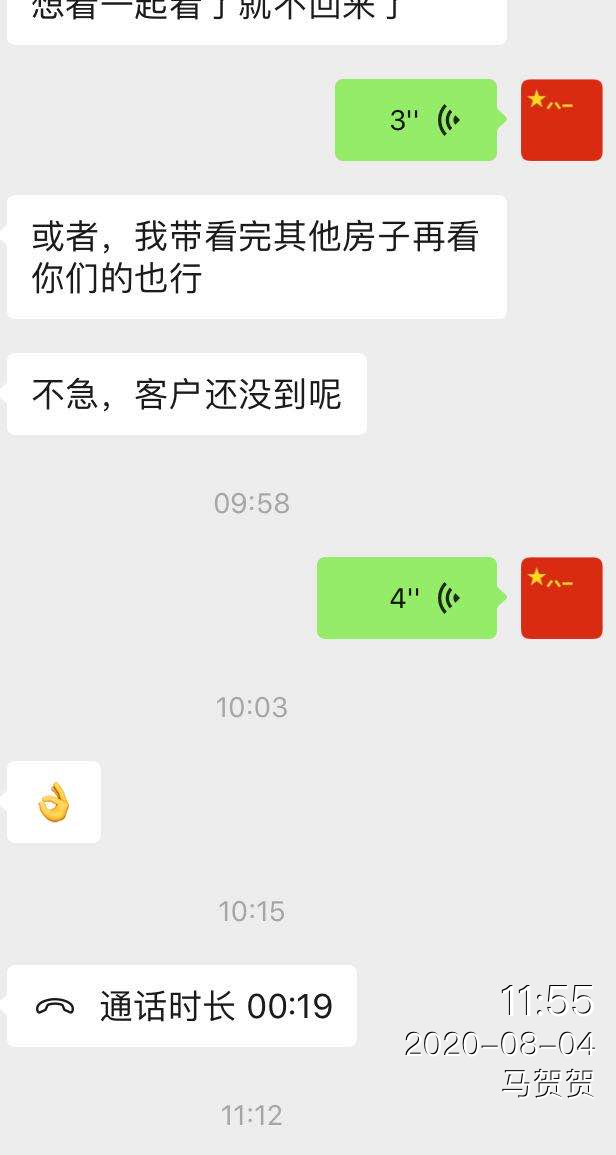
Task: Tap the 通话时长 00:19 call record to redial
Action: pyautogui.click(x=182, y=1006)
